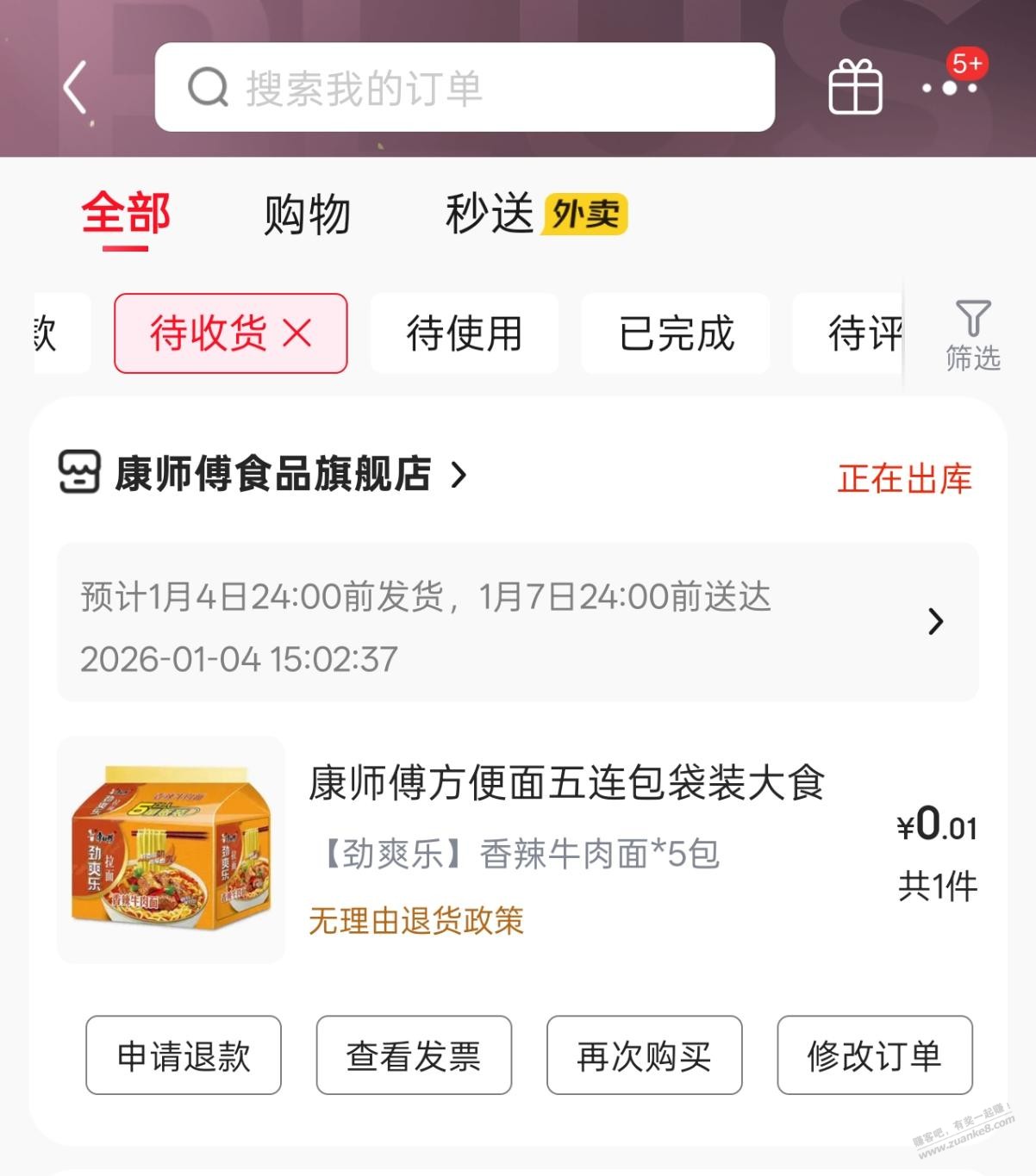Select the 全部 tab

tap(126, 215)
